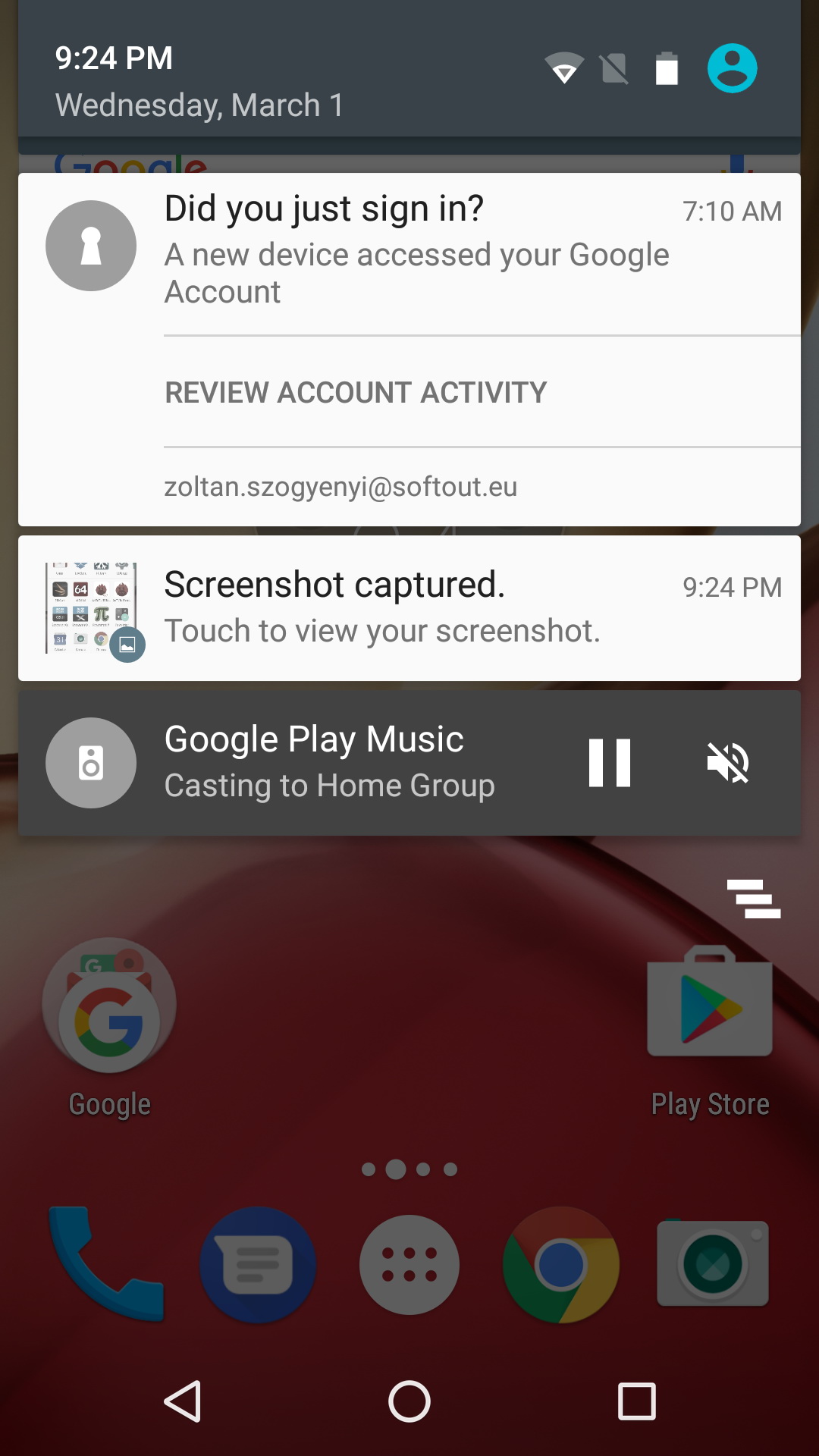Image resolution: width=819 pixels, height=1456 pixels.
Task: Open the Screenshot captured notification
Action: (x=409, y=608)
